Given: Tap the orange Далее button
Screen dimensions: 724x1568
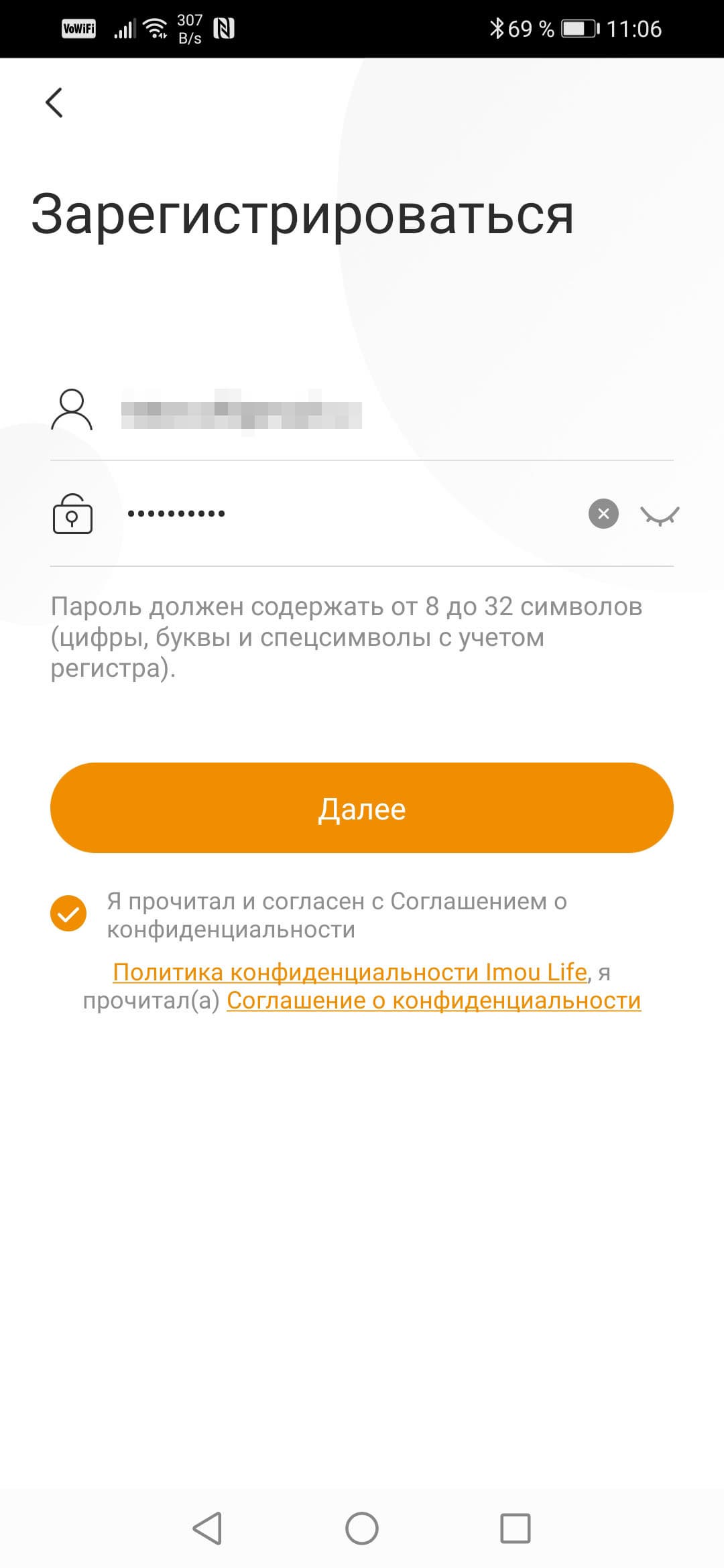Looking at the screenshot, I should 362,808.
